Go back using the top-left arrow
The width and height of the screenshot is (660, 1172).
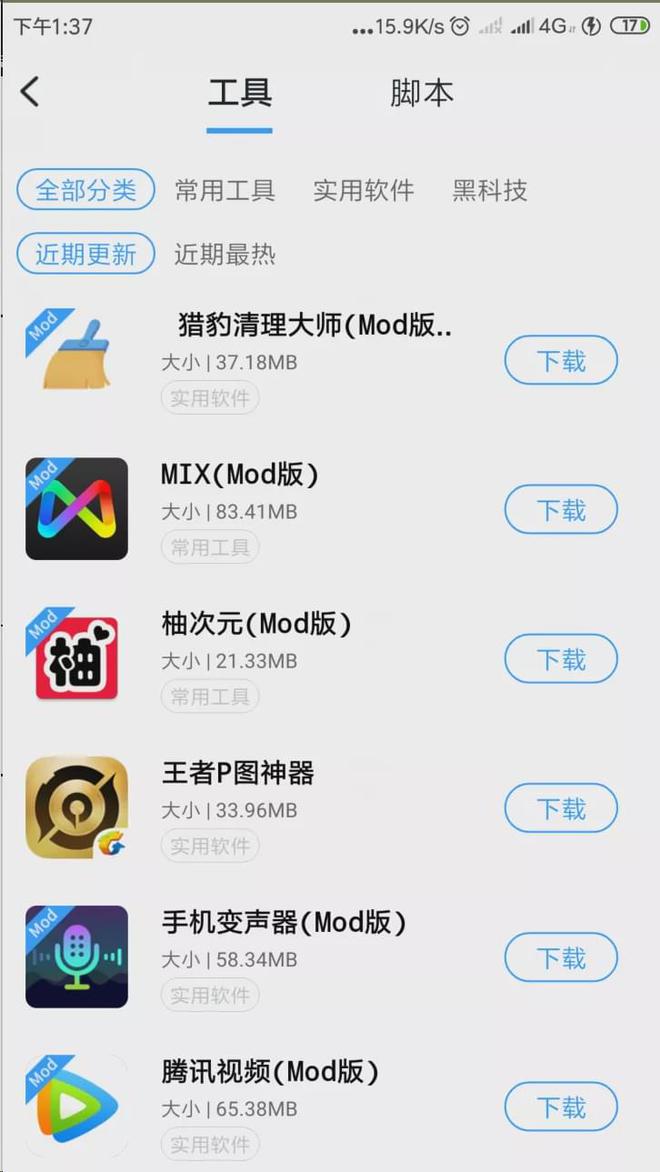pos(30,92)
